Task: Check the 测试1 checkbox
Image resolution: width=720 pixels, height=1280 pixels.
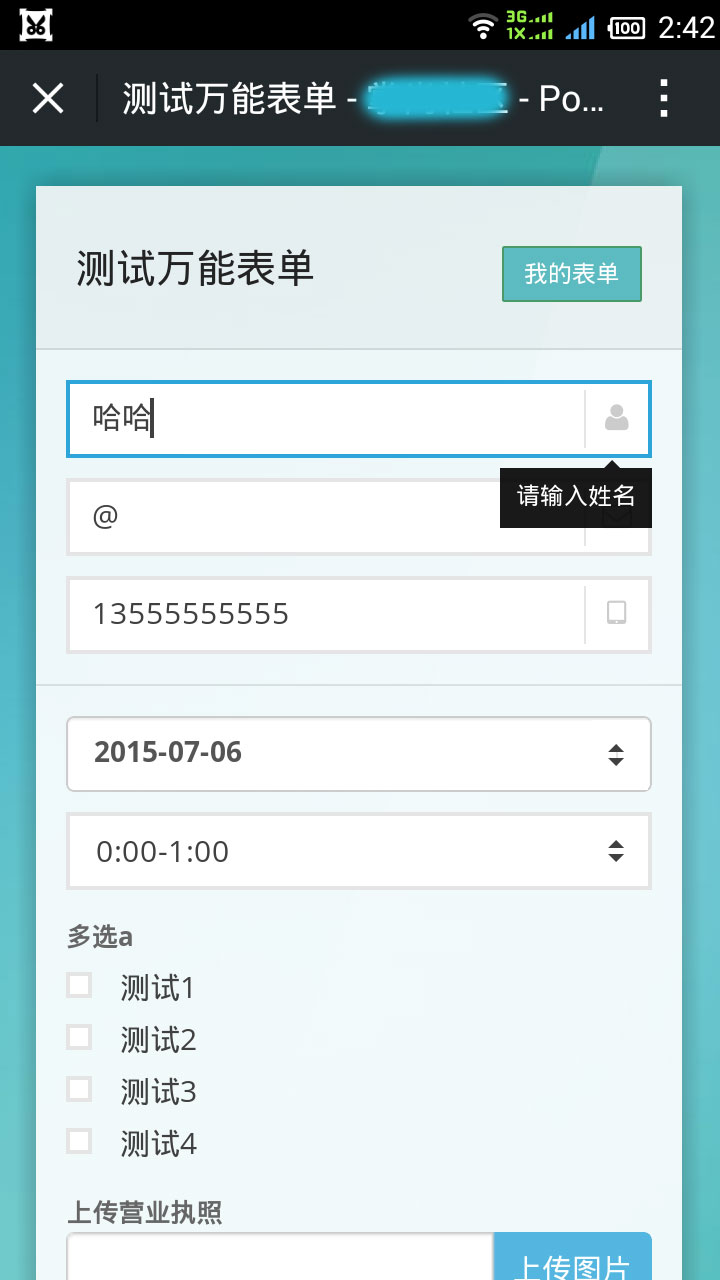Action: 79,985
